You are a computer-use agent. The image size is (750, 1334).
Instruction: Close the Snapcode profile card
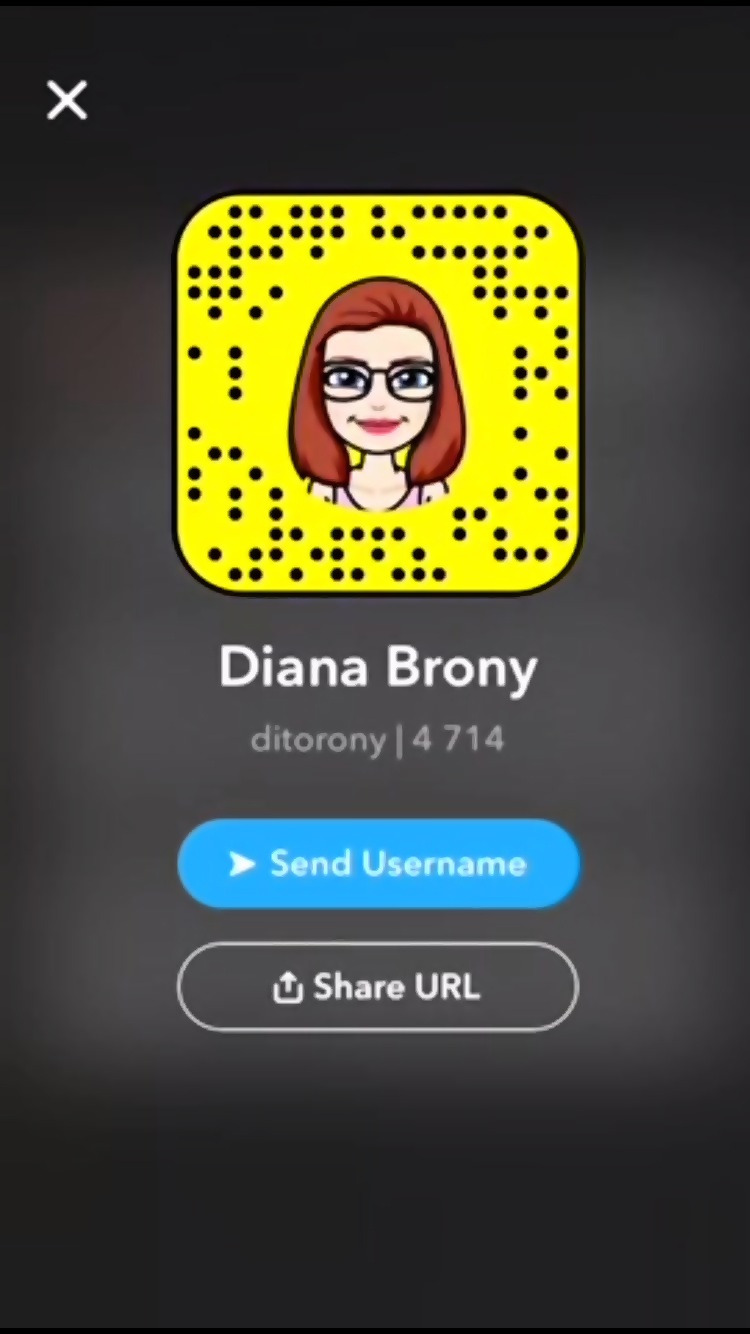pos(67,100)
